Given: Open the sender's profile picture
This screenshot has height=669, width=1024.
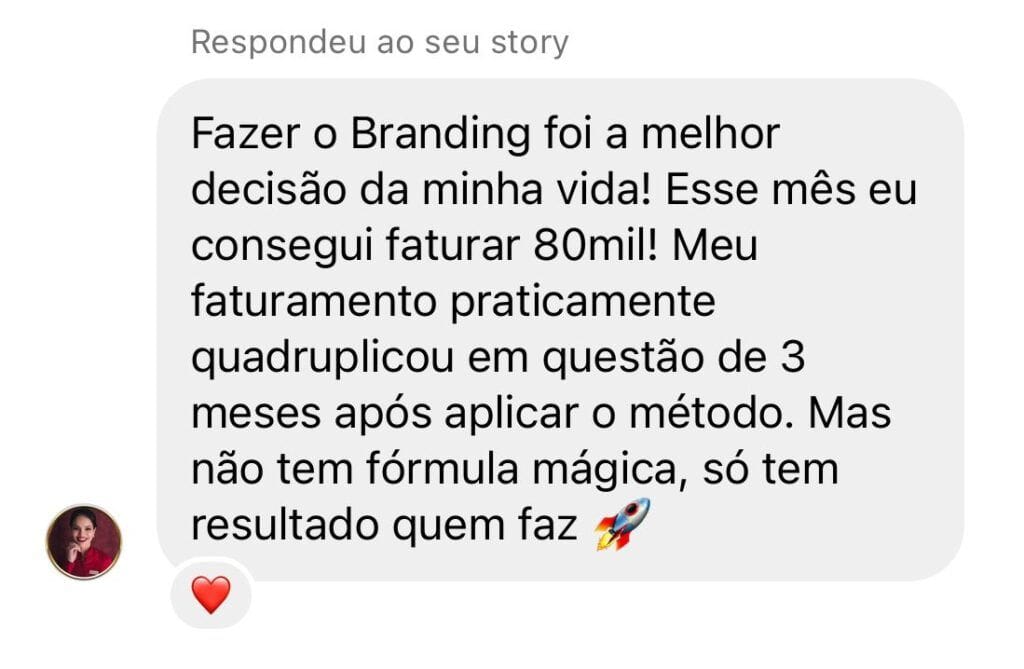Looking at the screenshot, I should click(84, 542).
